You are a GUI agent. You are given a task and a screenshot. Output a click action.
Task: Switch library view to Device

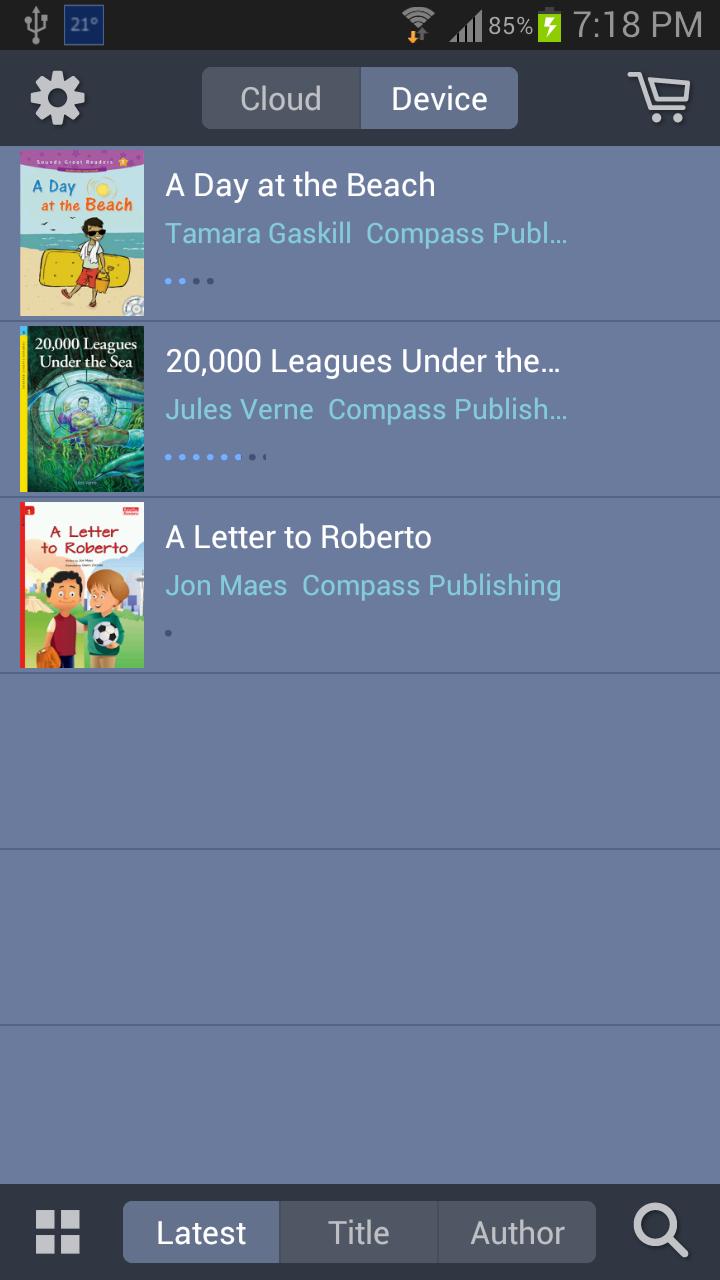[x=437, y=97]
